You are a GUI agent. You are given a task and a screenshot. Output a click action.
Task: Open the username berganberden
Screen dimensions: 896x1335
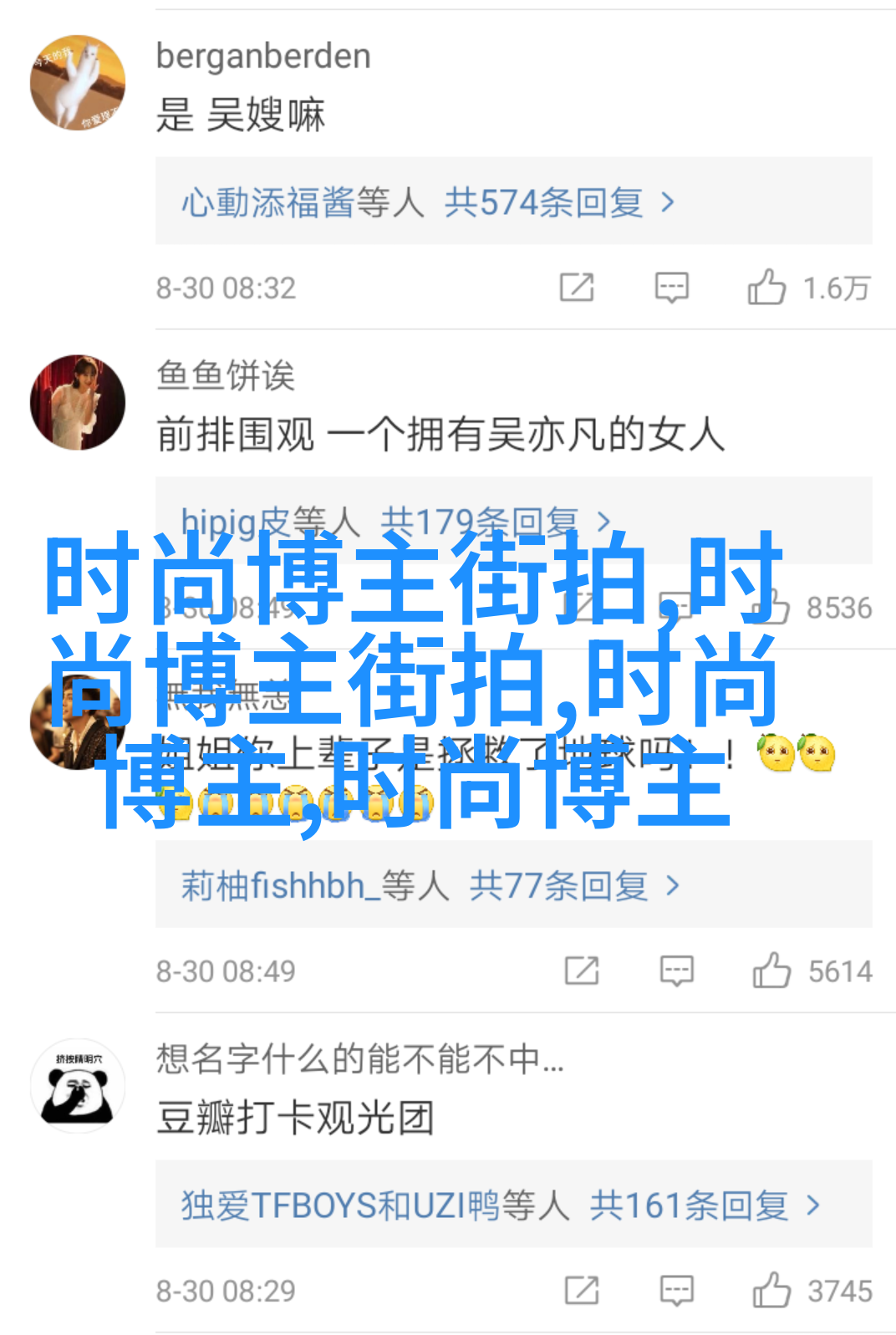tap(263, 56)
